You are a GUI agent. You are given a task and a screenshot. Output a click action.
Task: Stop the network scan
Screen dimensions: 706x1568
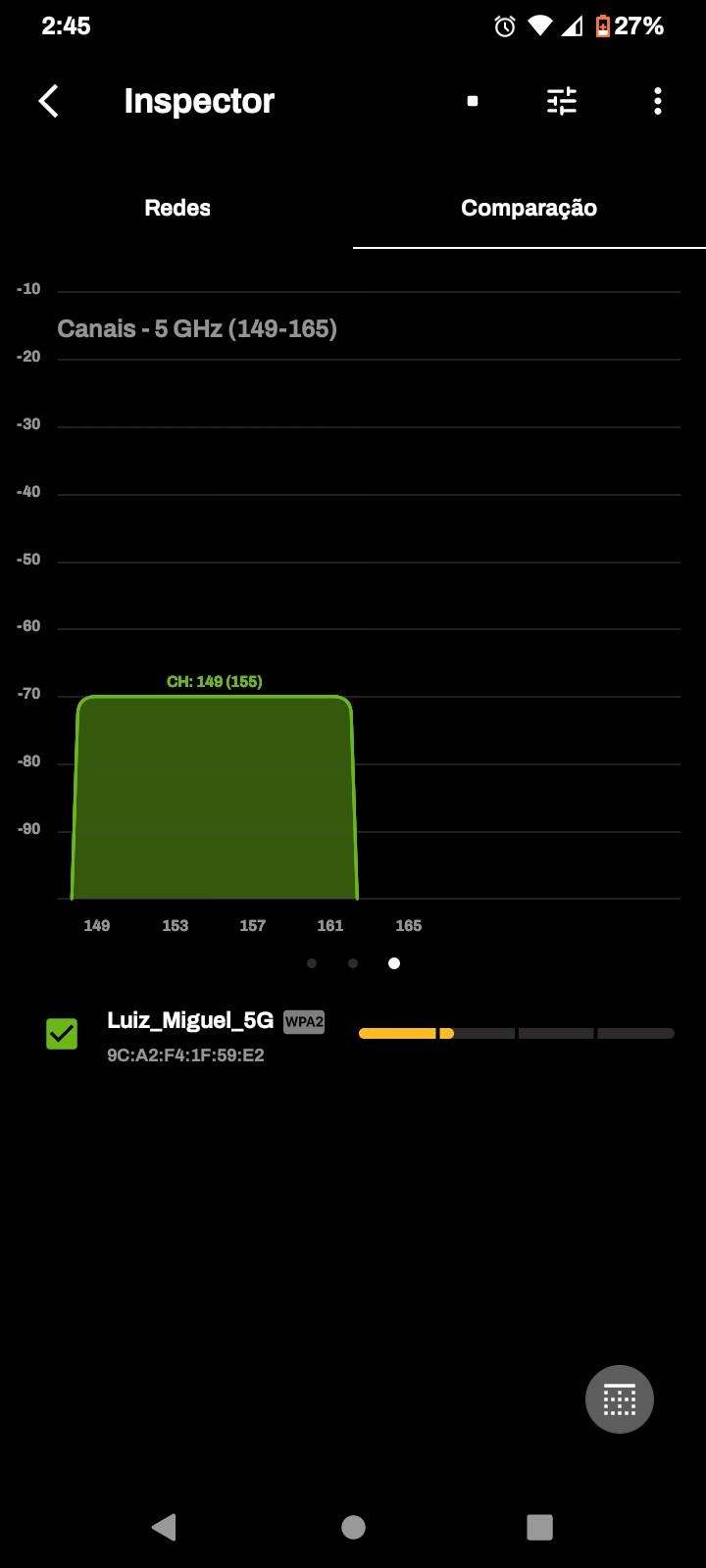click(x=473, y=101)
